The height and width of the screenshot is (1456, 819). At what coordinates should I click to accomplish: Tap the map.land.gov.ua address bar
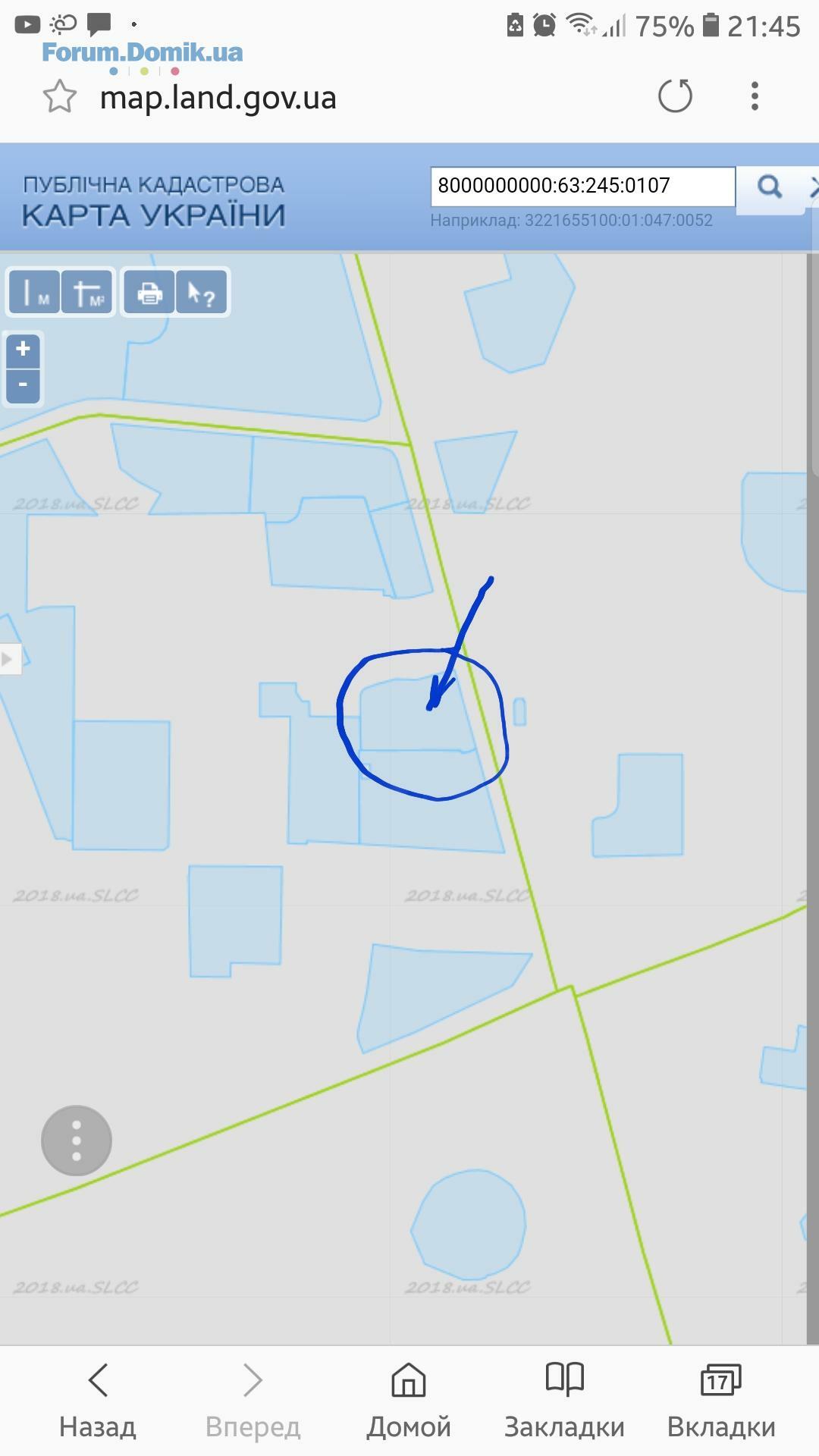218,98
